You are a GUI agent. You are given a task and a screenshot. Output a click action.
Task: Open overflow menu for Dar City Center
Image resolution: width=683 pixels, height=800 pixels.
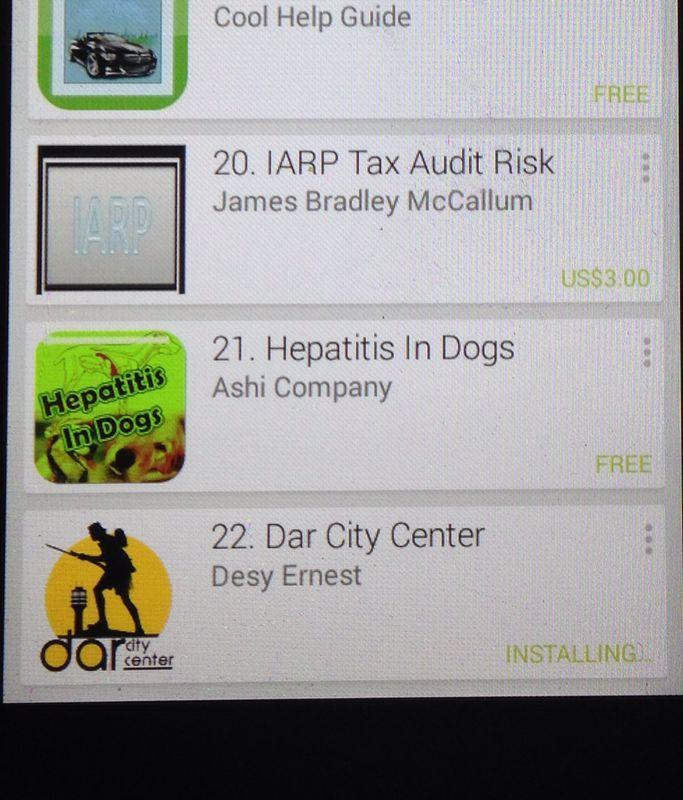(x=648, y=538)
